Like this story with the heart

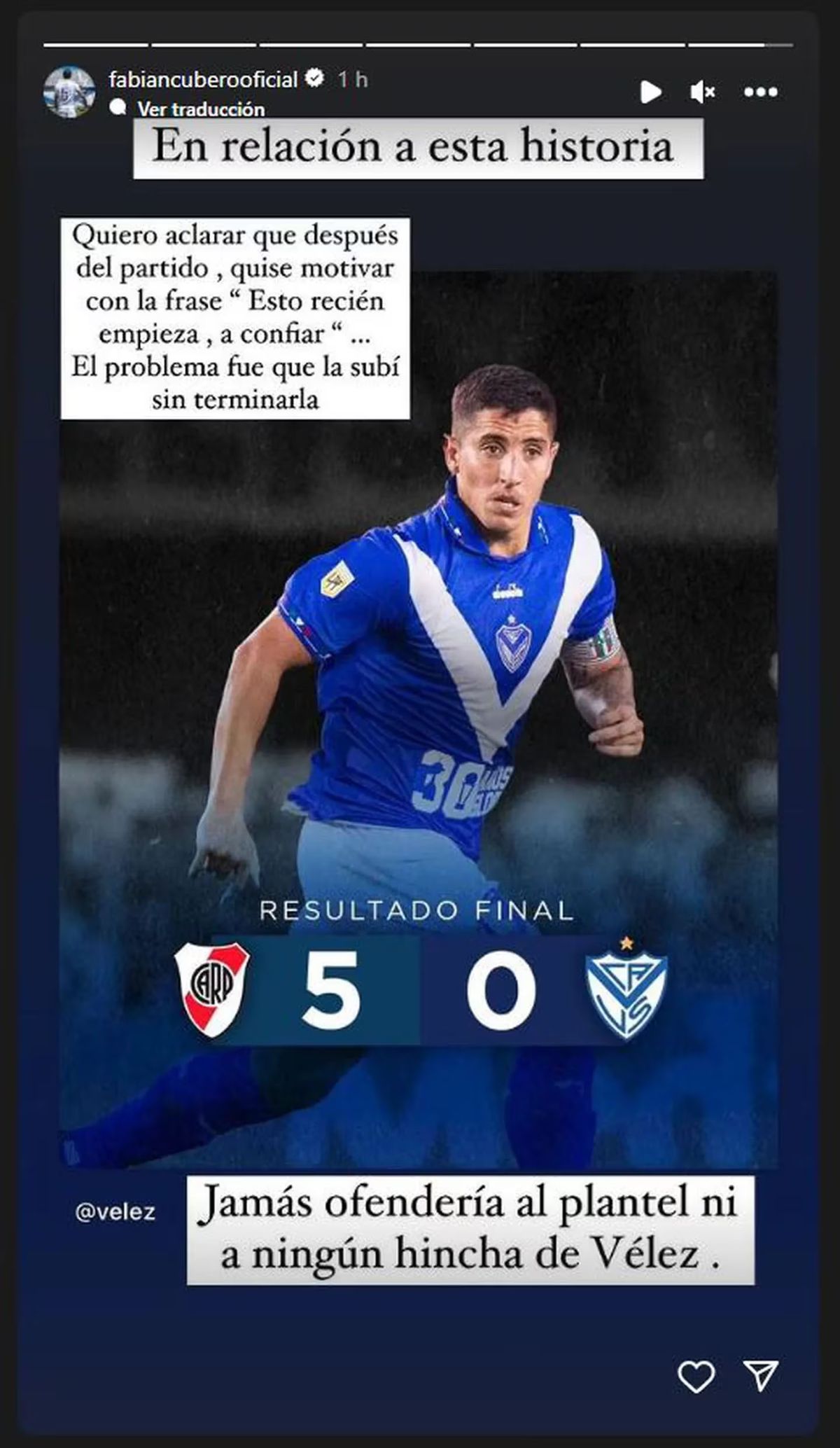[696, 1377]
